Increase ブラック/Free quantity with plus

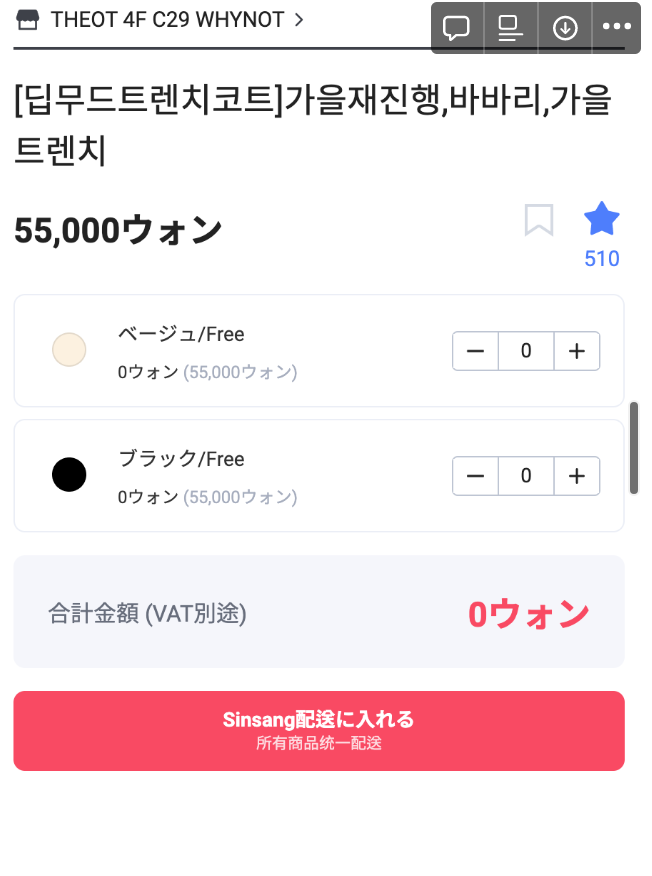click(577, 476)
